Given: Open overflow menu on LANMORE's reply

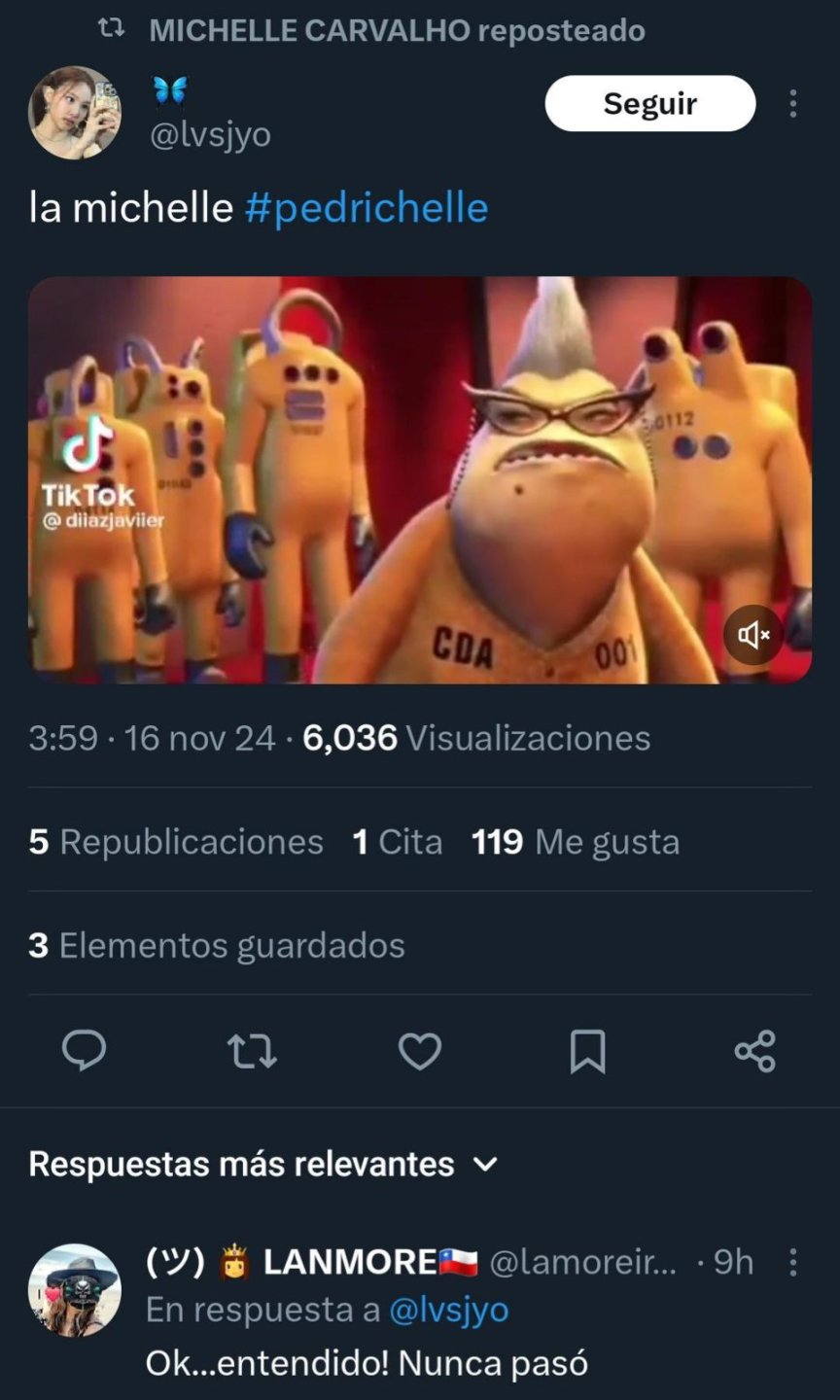Looking at the screenshot, I should 793,1262.
